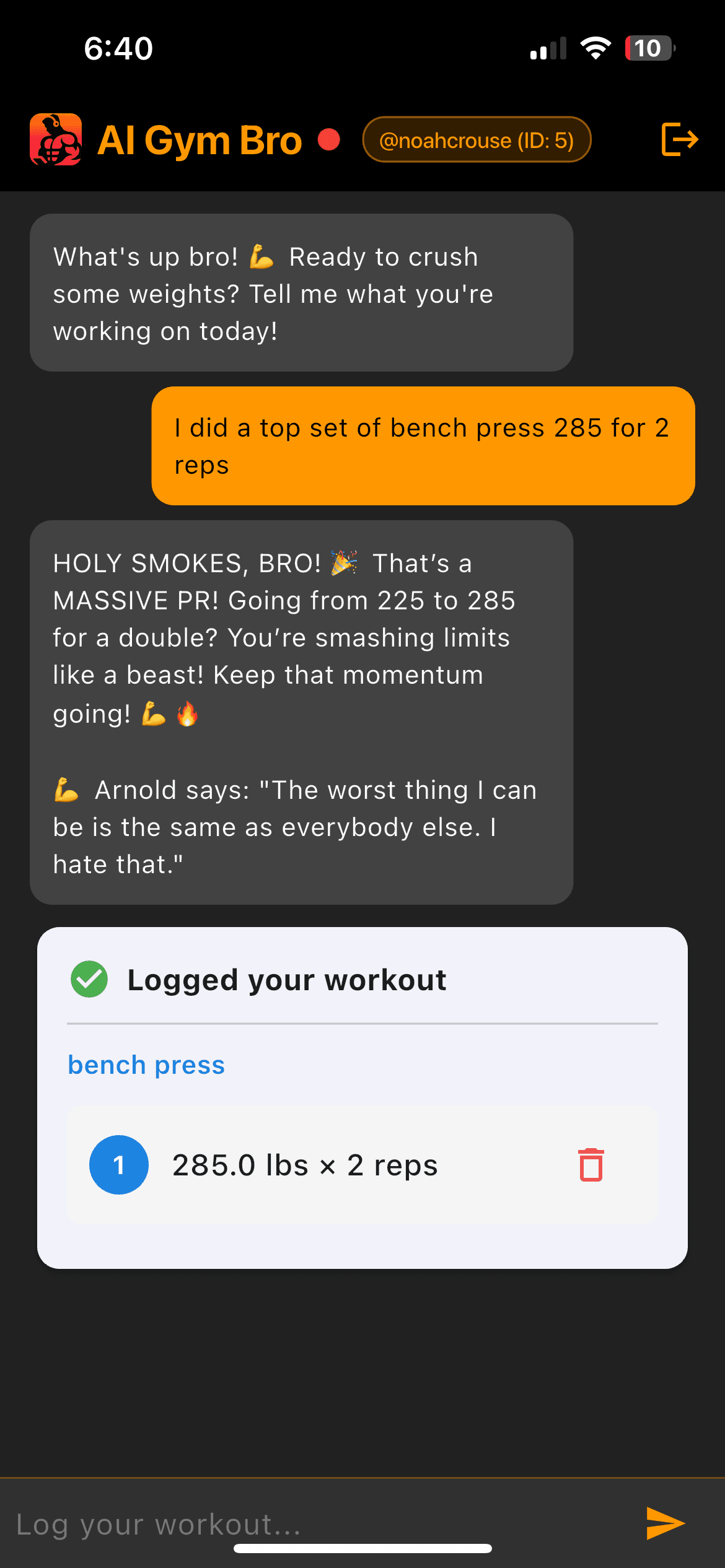This screenshot has height=1568, width=725.
Task: Tap the green checkmark on workout card
Action: pos(89,979)
